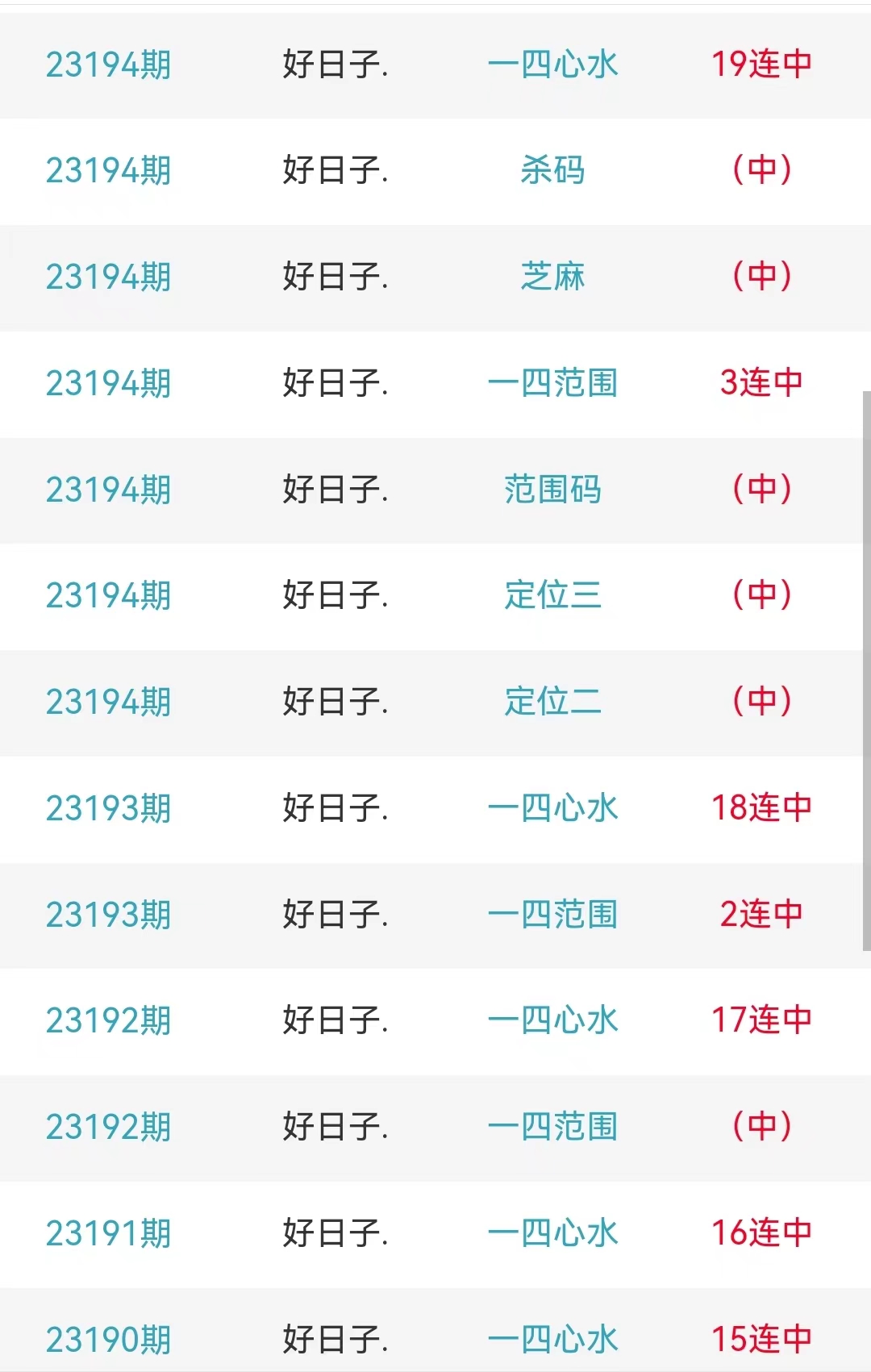The width and height of the screenshot is (871, 1372).
Task: View the 23194期 杀码 record
Action: pos(552,171)
